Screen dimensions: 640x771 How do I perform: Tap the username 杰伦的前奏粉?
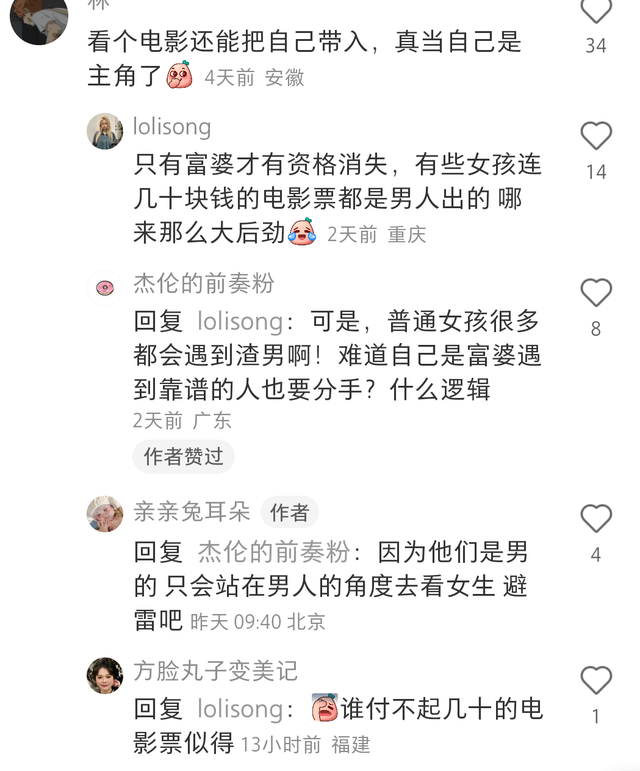(203, 284)
